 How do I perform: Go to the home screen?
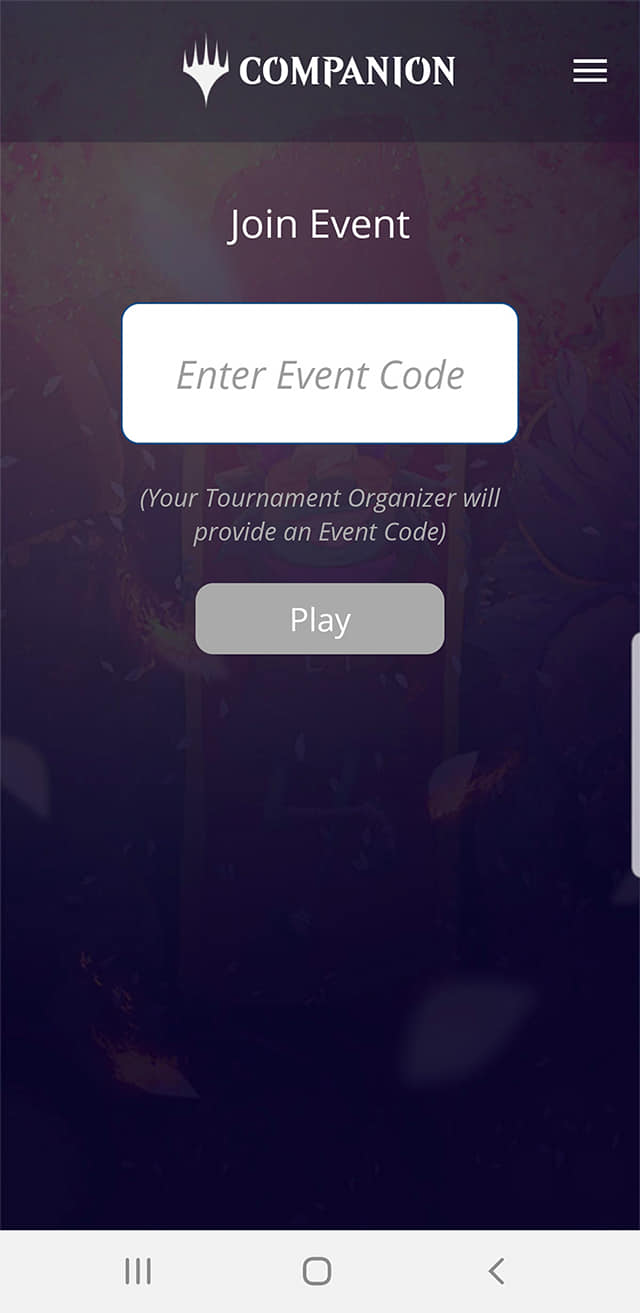pos(317,1271)
